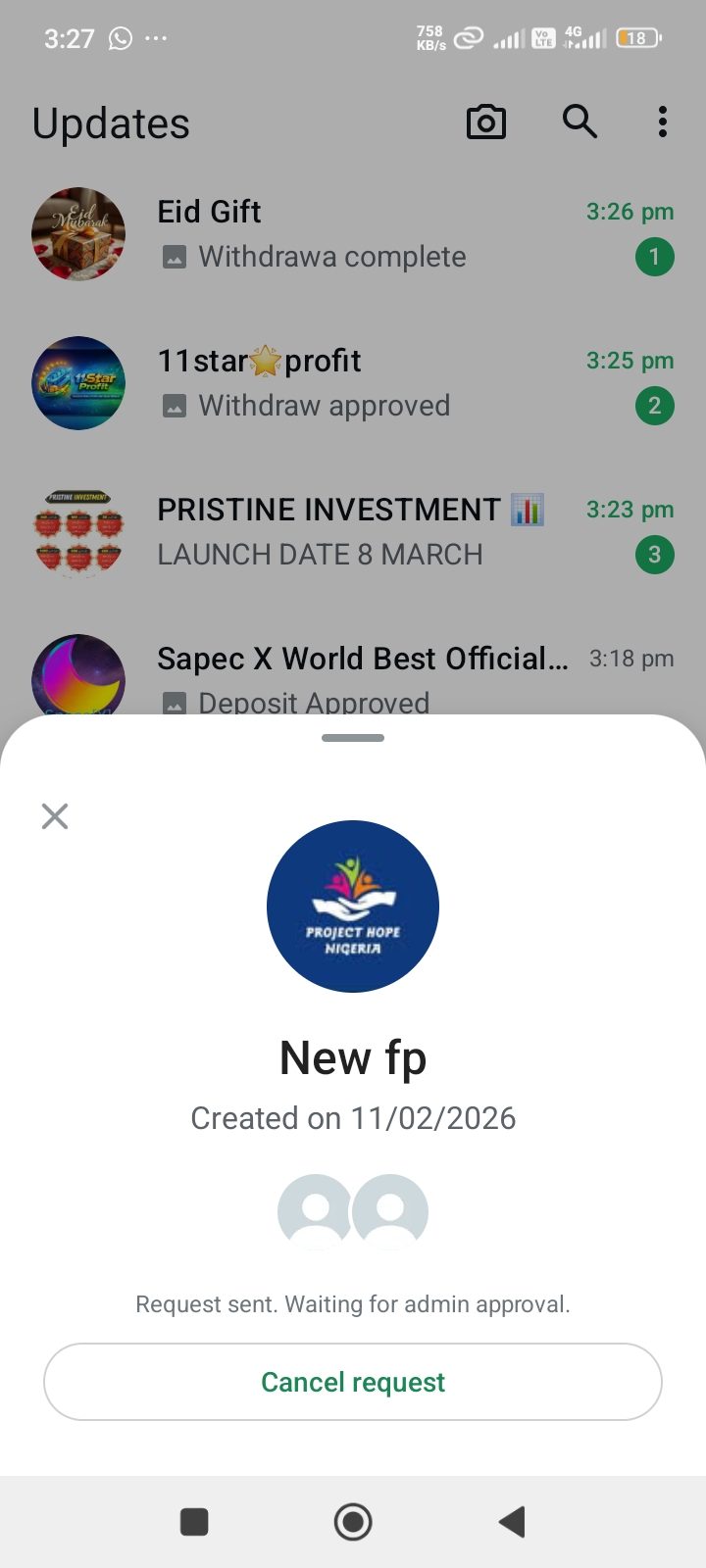Close the New fp bottom sheet
706x1568 pixels.
(55, 816)
